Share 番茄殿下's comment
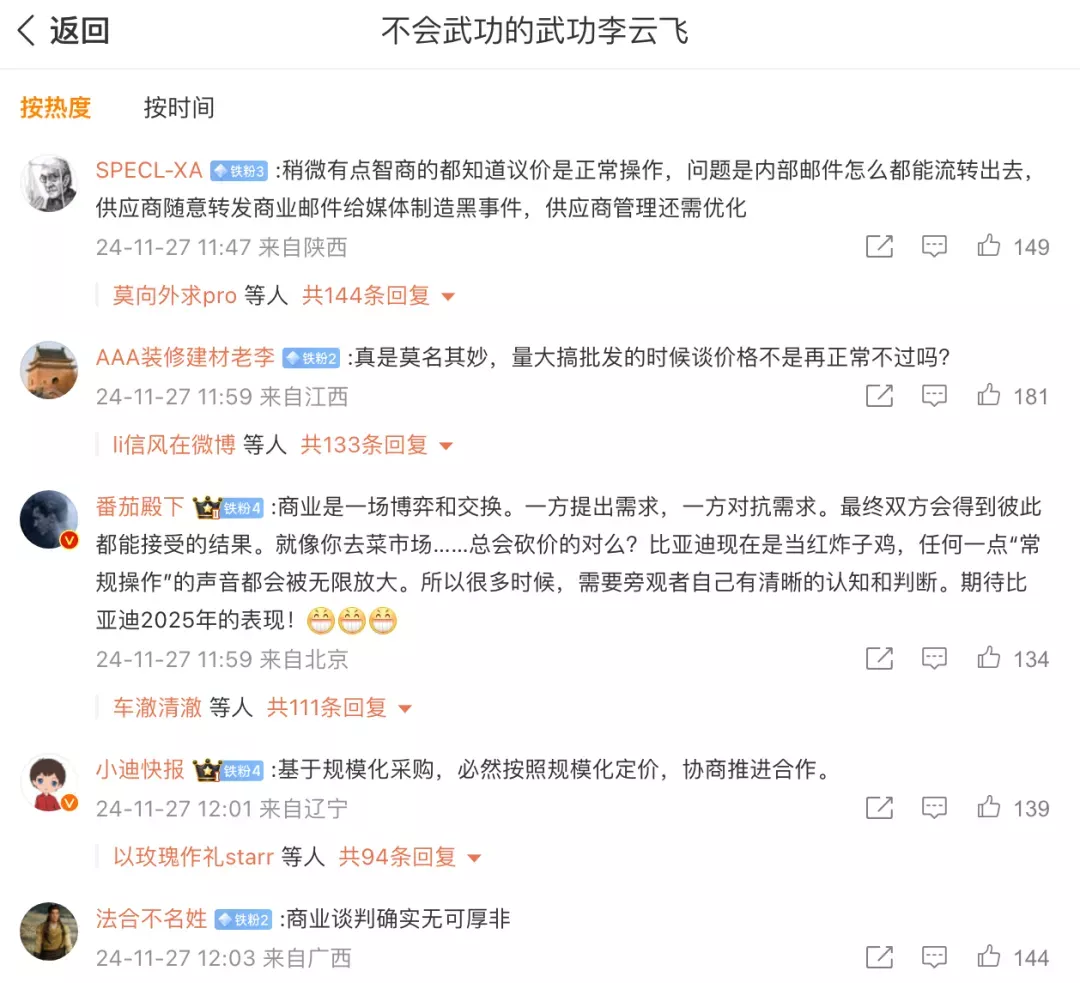The image size is (1080, 983). (x=879, y=658)
